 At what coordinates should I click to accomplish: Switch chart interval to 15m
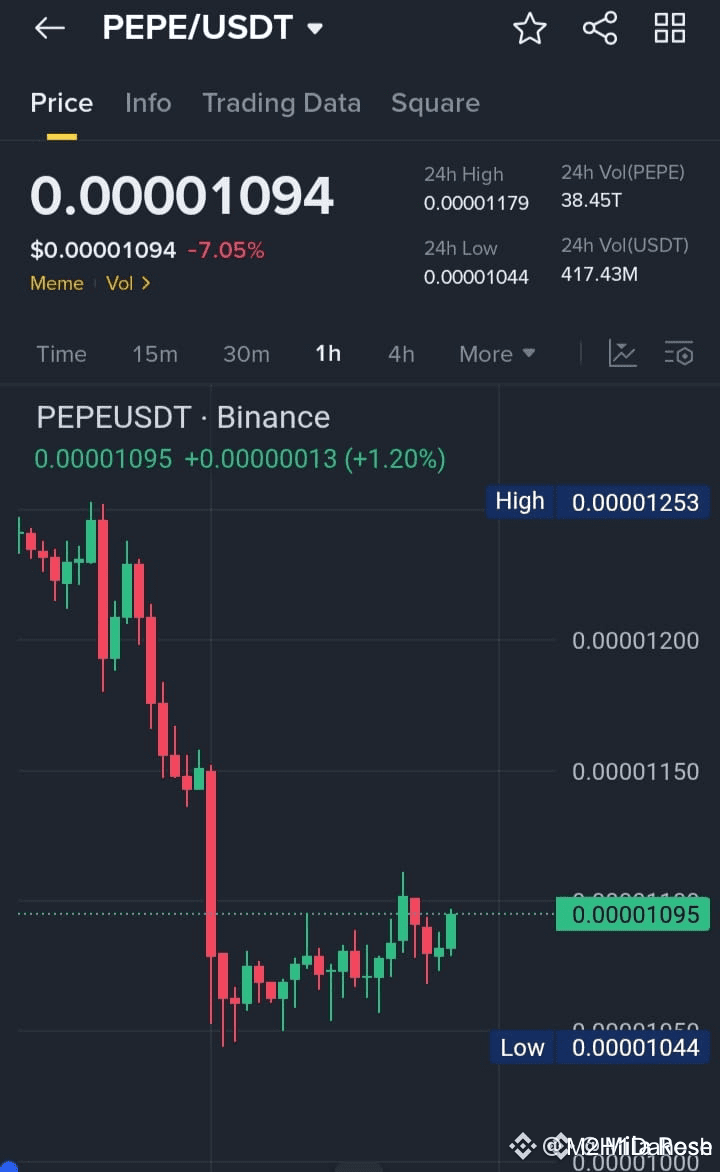pyautogui.click(x=155, y=354)
